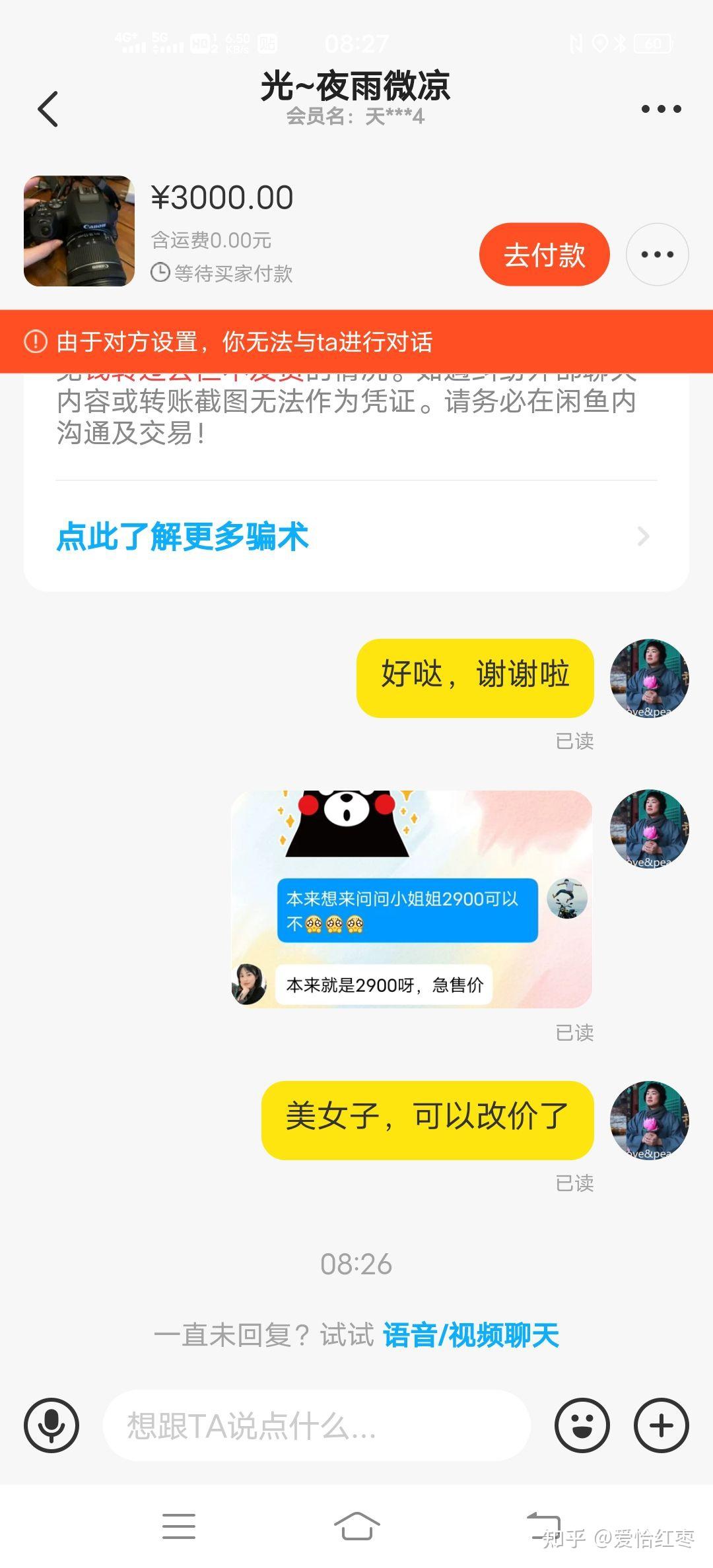The image size is (713, 1568).
Task: Go back from the chat screen
Action: (x=48, y=109)
